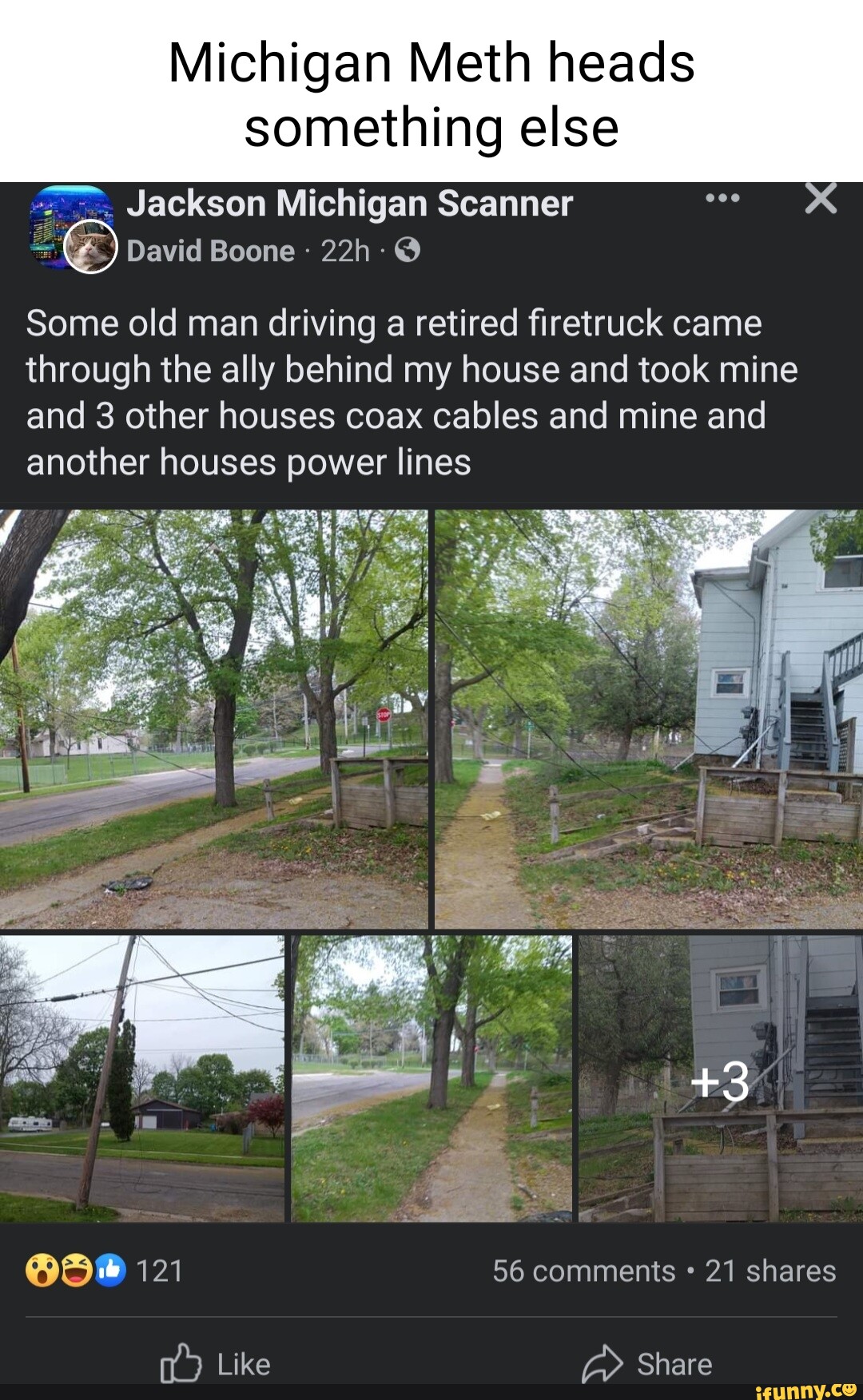Click the David Boone author name

point(209,250)
